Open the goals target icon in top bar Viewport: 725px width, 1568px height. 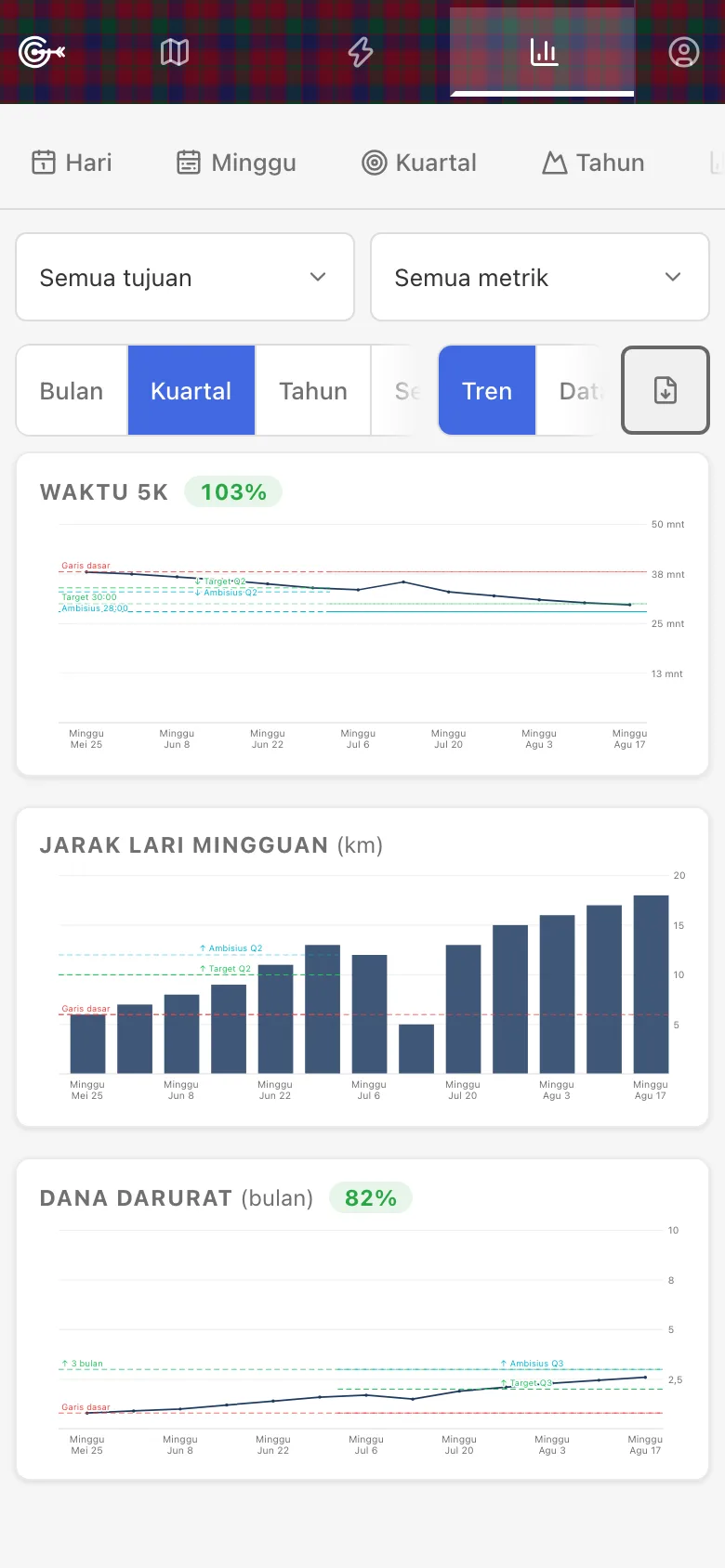point(42,52)
